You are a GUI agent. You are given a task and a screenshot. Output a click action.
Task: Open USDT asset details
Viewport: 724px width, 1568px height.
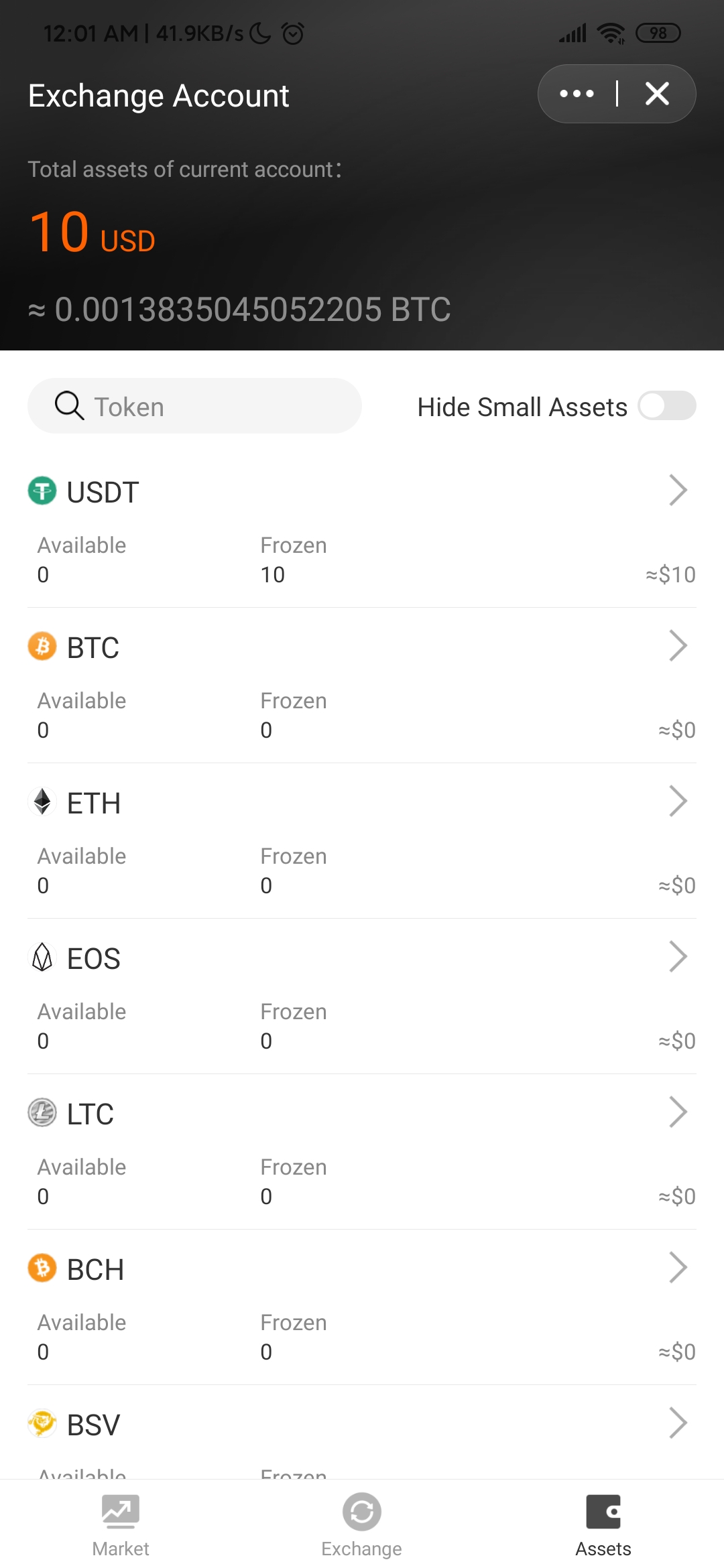[x=362, y=492]
